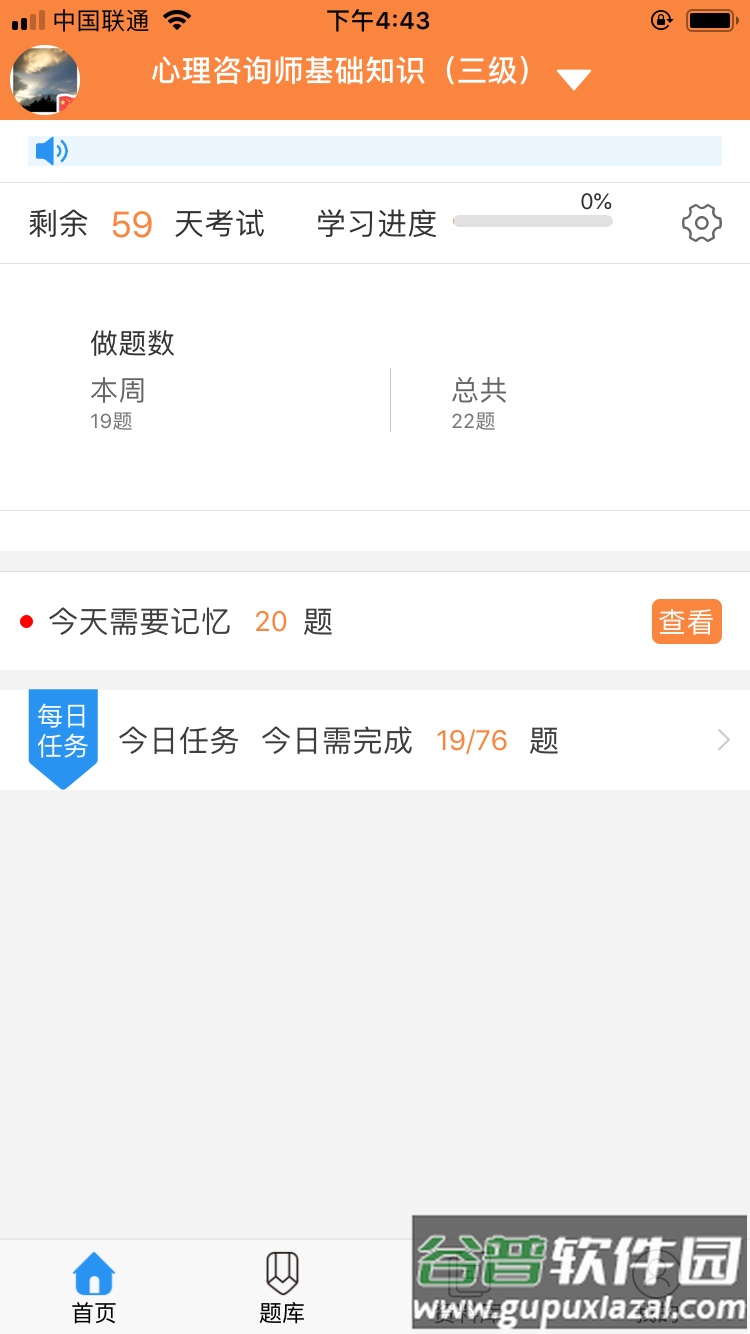Select 本周 19题 statistic
The width and height of the screenshot is (750, 1334).
(113, 405)
